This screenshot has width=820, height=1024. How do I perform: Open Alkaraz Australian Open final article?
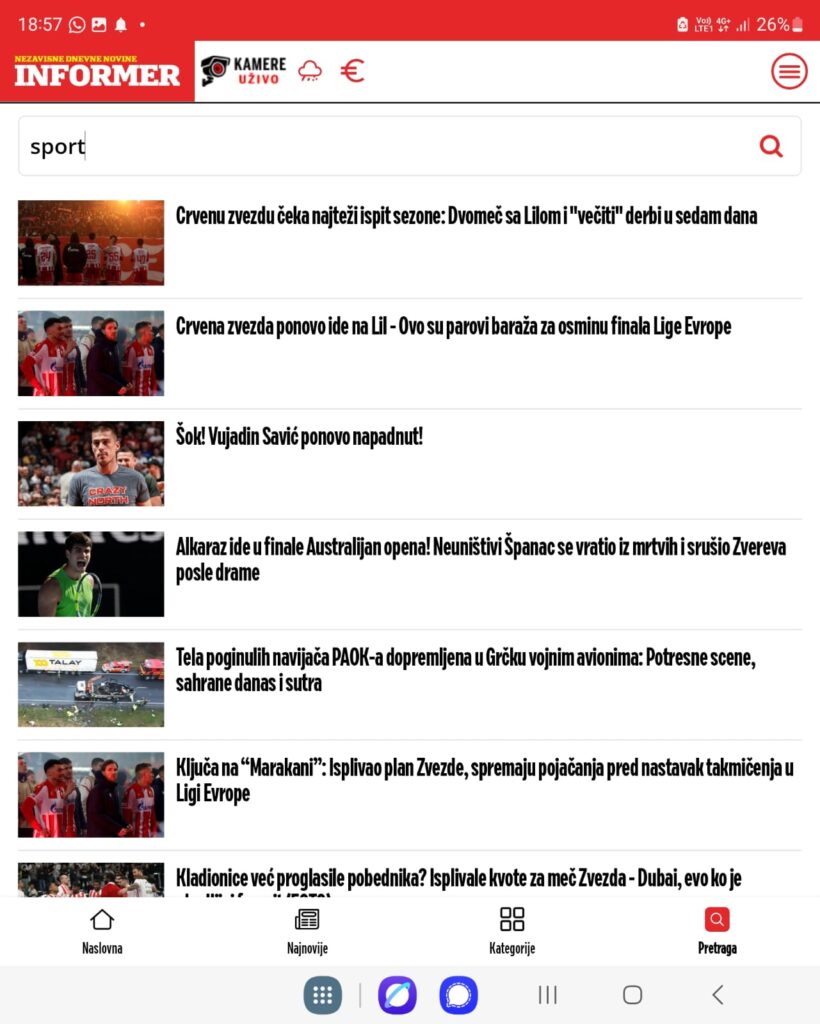(480, 559)
